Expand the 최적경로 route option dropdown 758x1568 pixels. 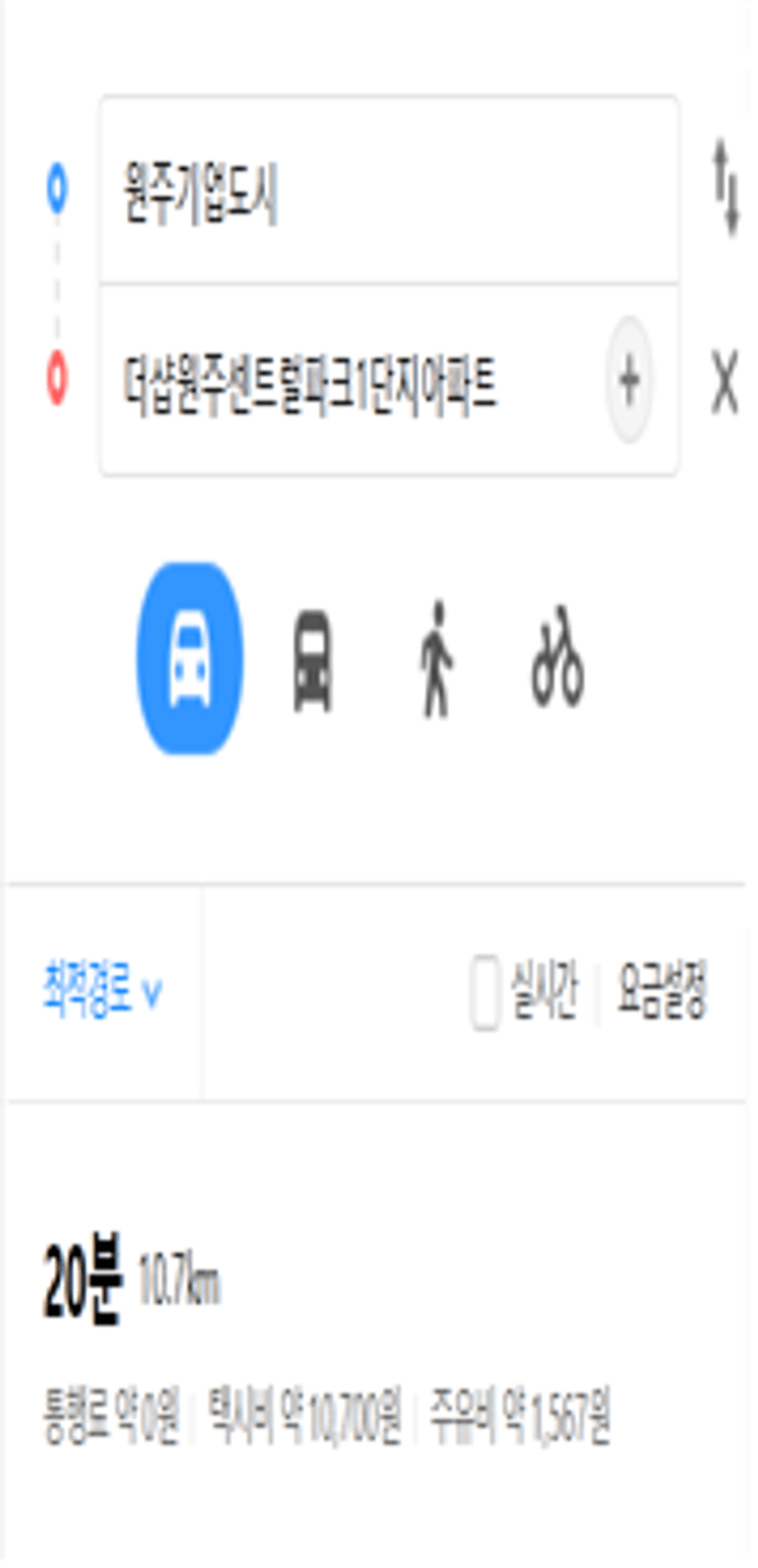point(103,991)
